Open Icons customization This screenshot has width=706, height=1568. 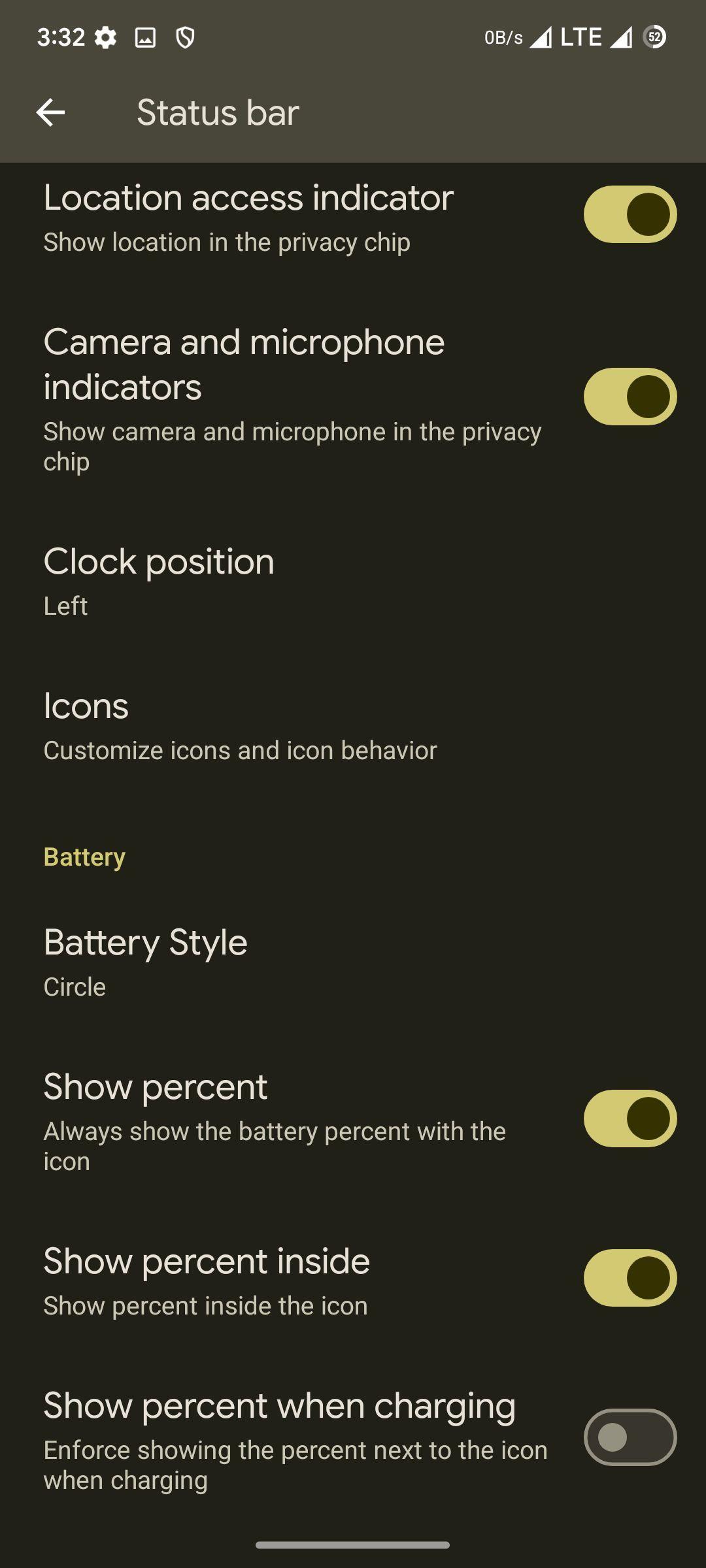point(353,725)
